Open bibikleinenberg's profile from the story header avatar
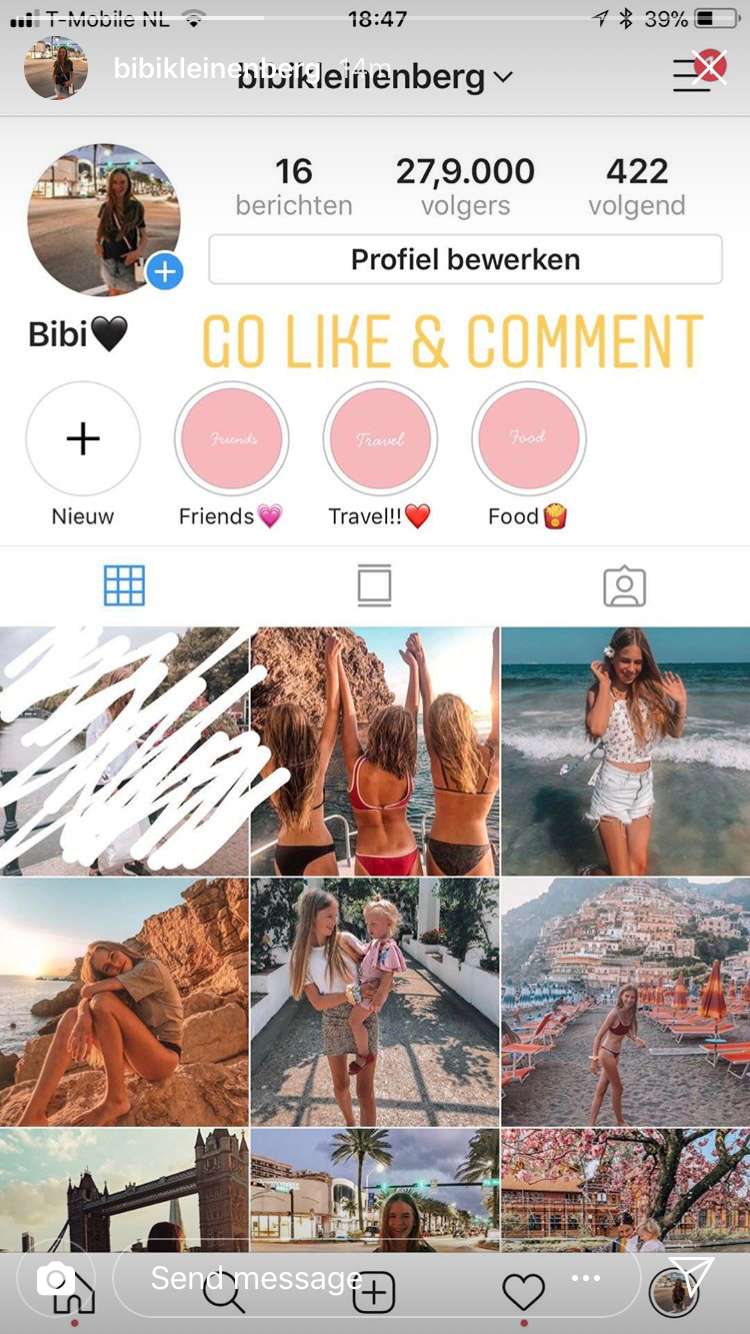 coord(56,68)
